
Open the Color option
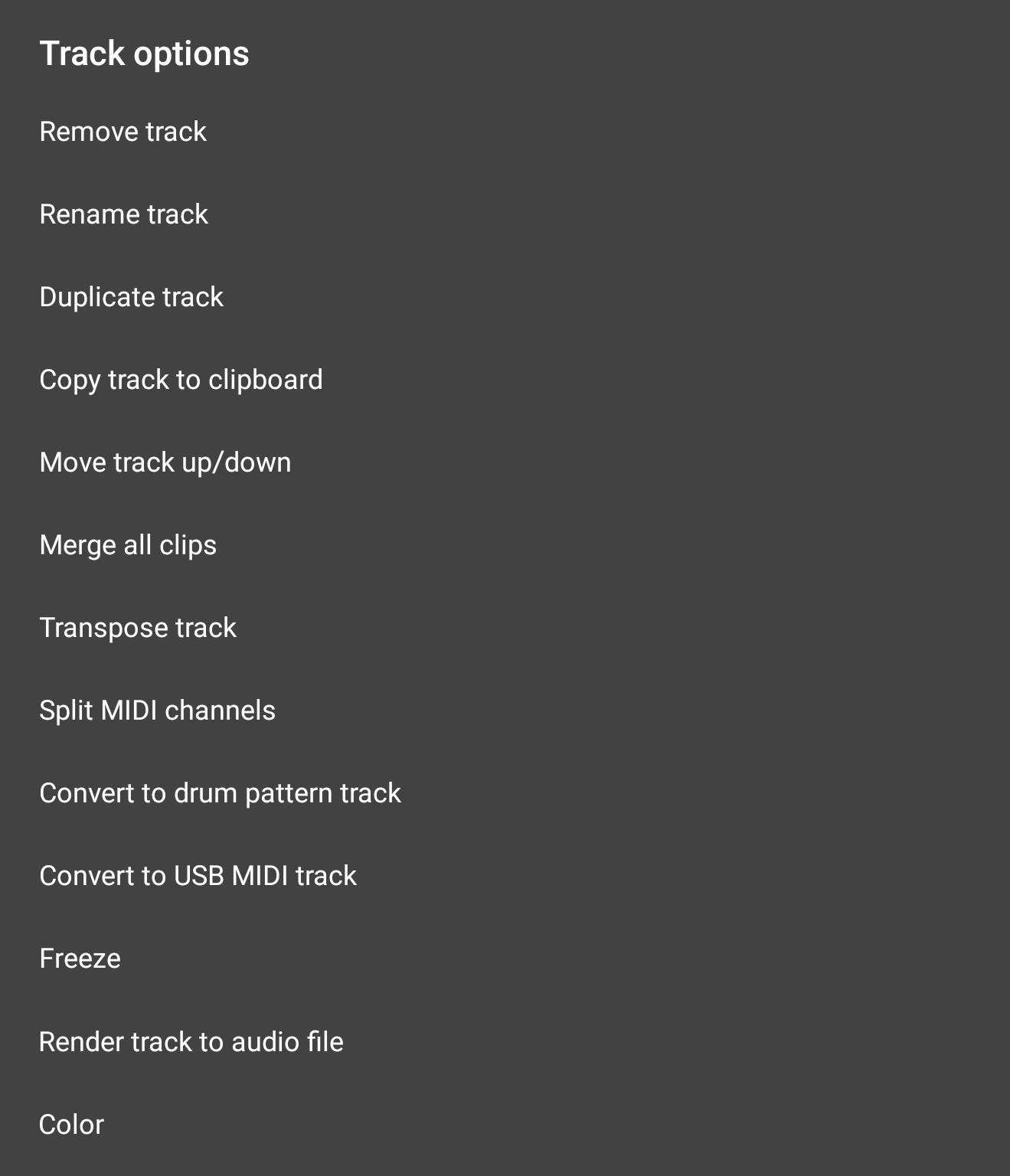pyautogui.click(x=71, y=1125)
